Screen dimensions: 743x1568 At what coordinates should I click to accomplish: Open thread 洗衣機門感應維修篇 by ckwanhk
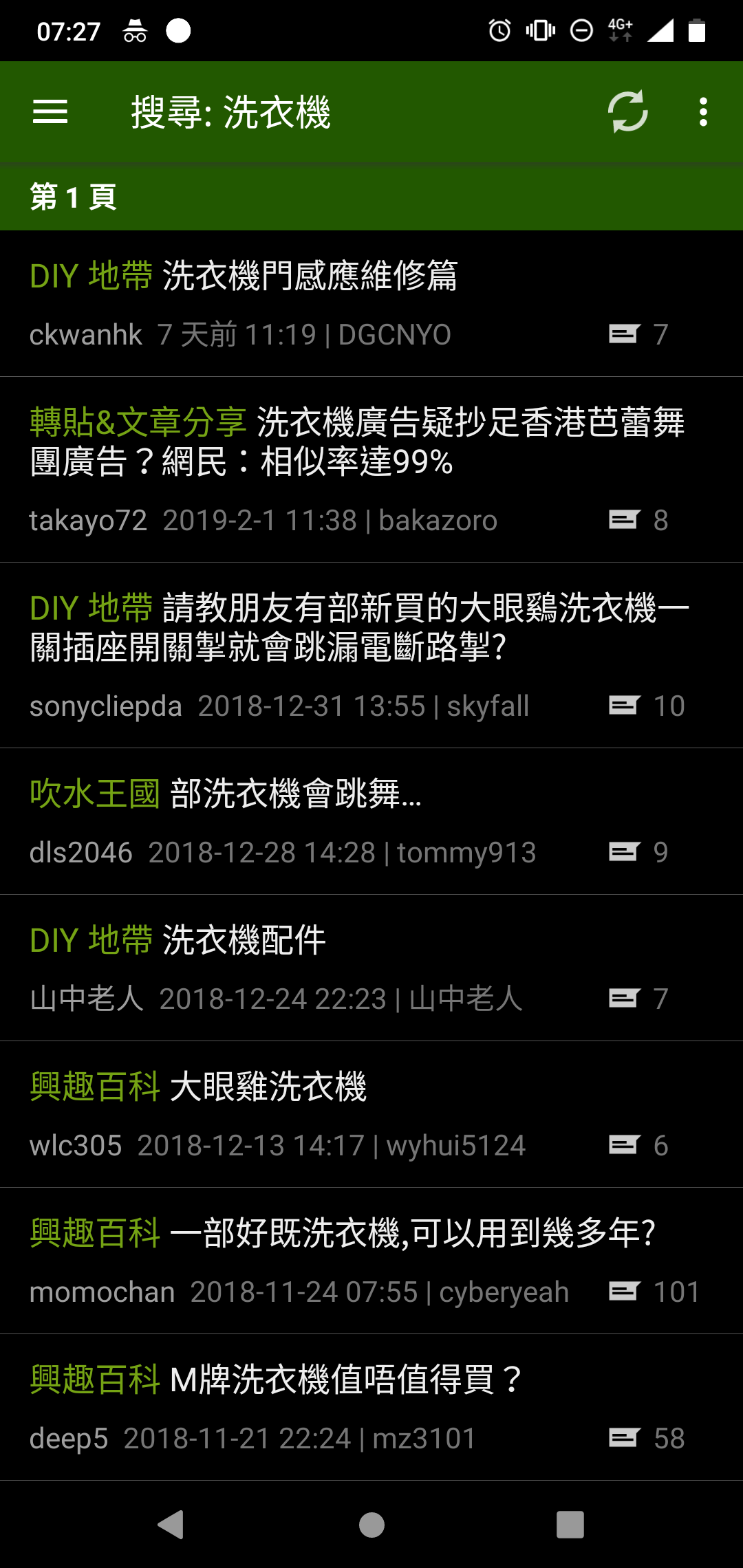pos(371,304)
